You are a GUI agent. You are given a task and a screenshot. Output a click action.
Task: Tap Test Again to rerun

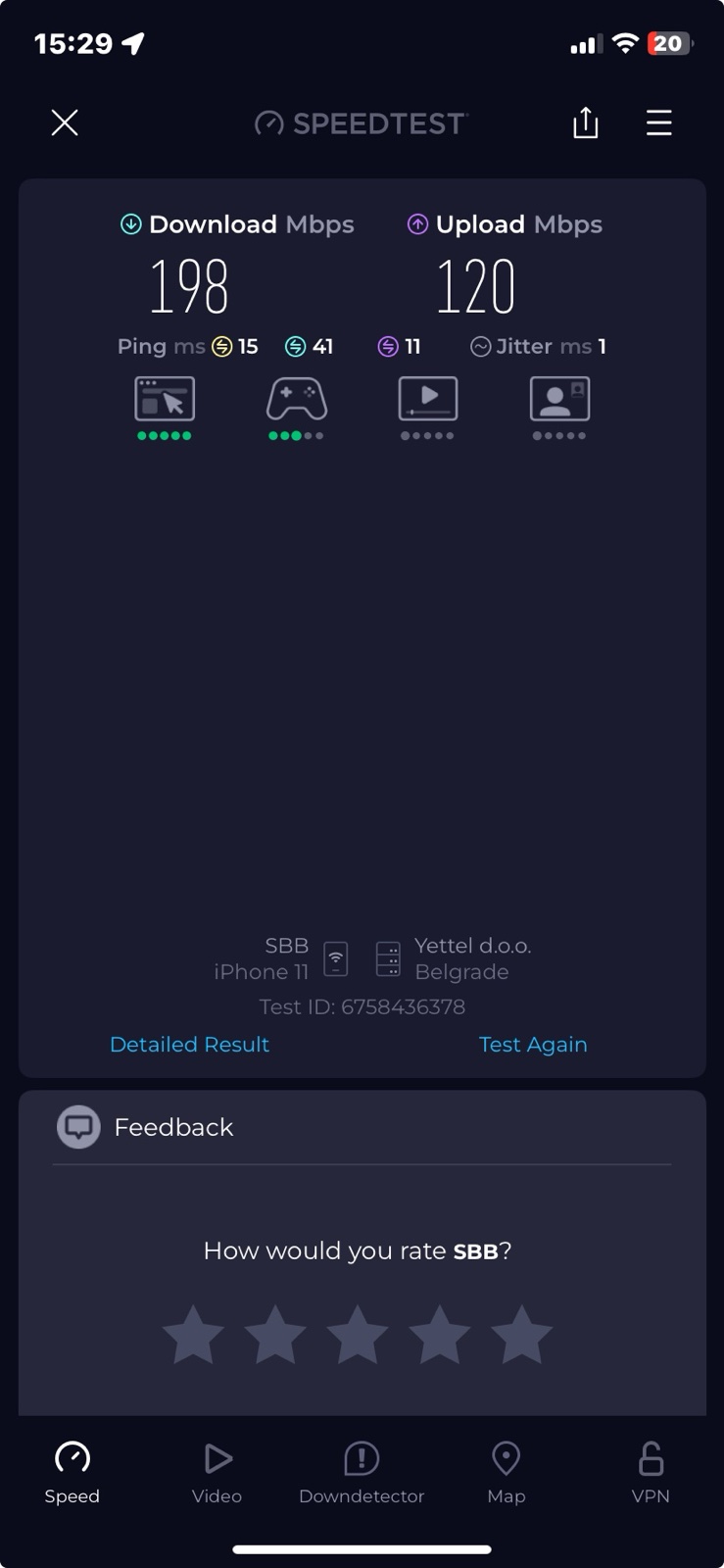pyautogui.click(x=533, y=1045)
